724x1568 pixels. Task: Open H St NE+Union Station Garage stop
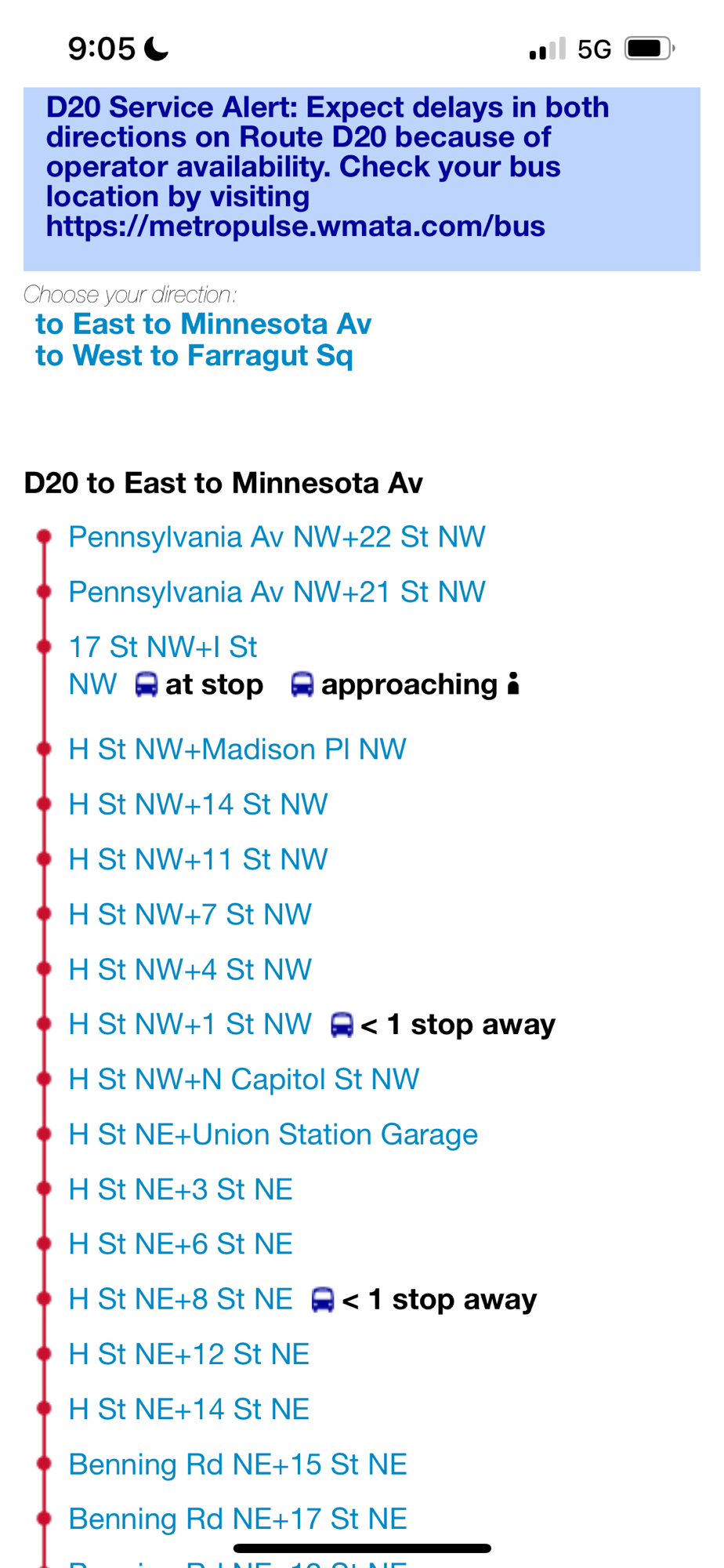point(273,1134)
